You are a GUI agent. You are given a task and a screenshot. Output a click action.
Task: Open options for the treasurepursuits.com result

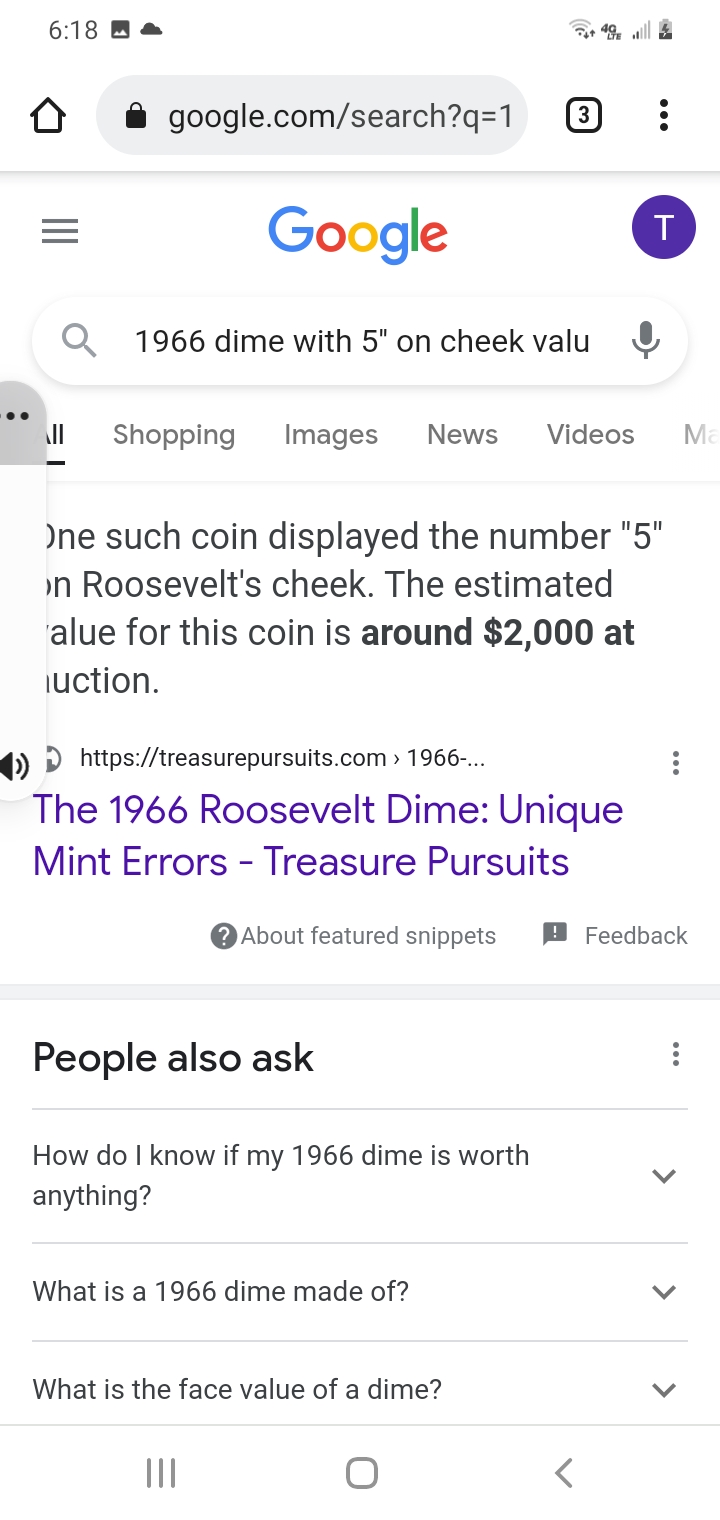(x=676, y=763)
